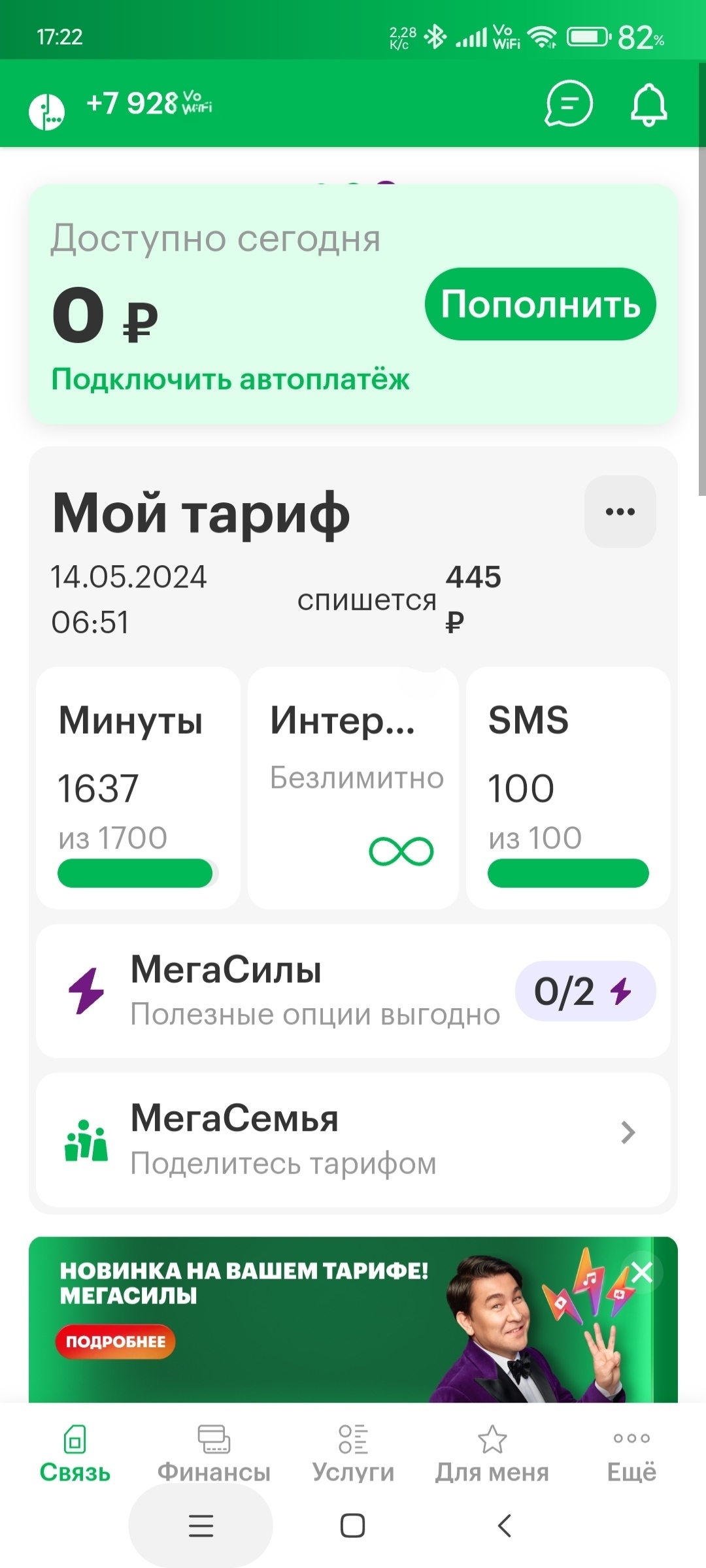Tap the phone number +7 928 account header
The height and width of the screenshot is (1568, 706).
point(150,103)
